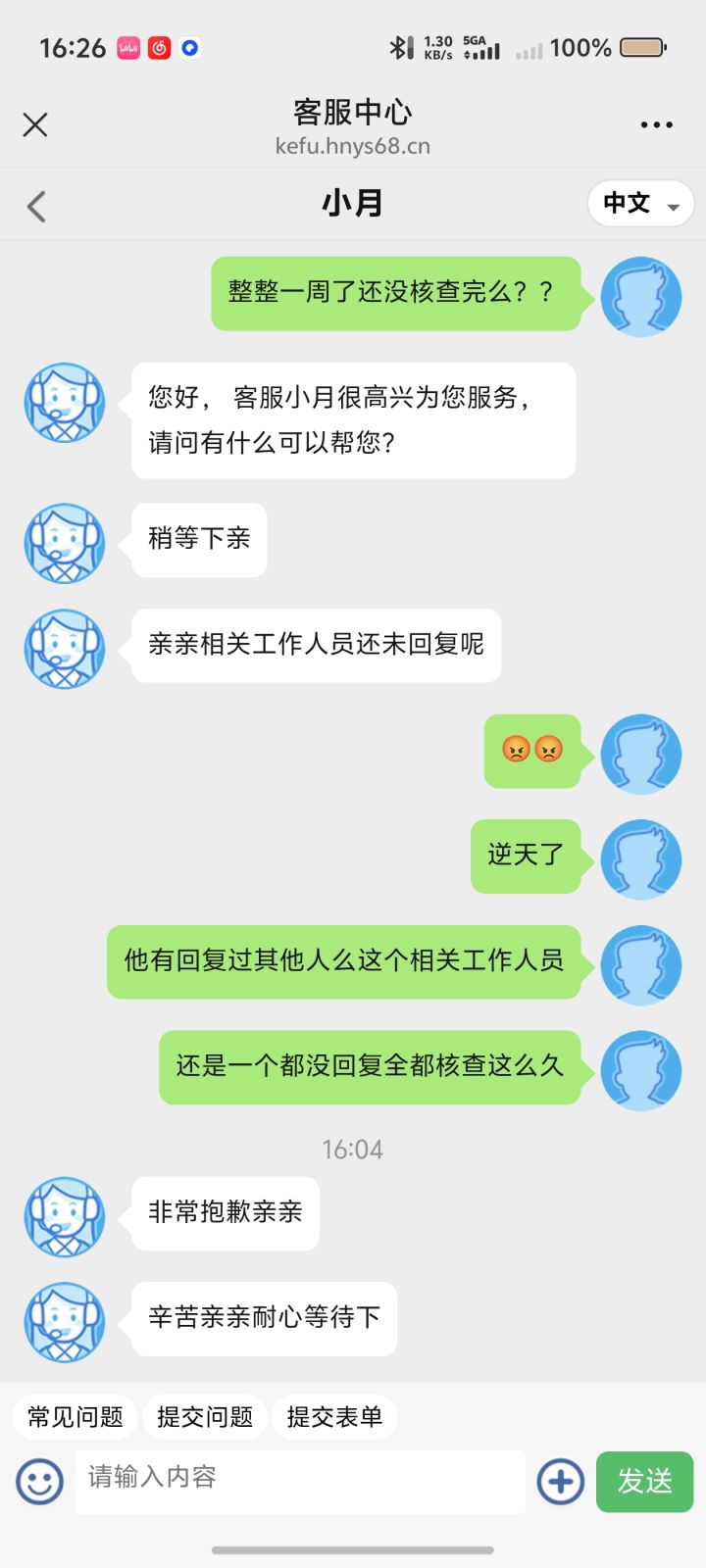
Task: Expand the language selector chevron
Action: pos(673,207)
